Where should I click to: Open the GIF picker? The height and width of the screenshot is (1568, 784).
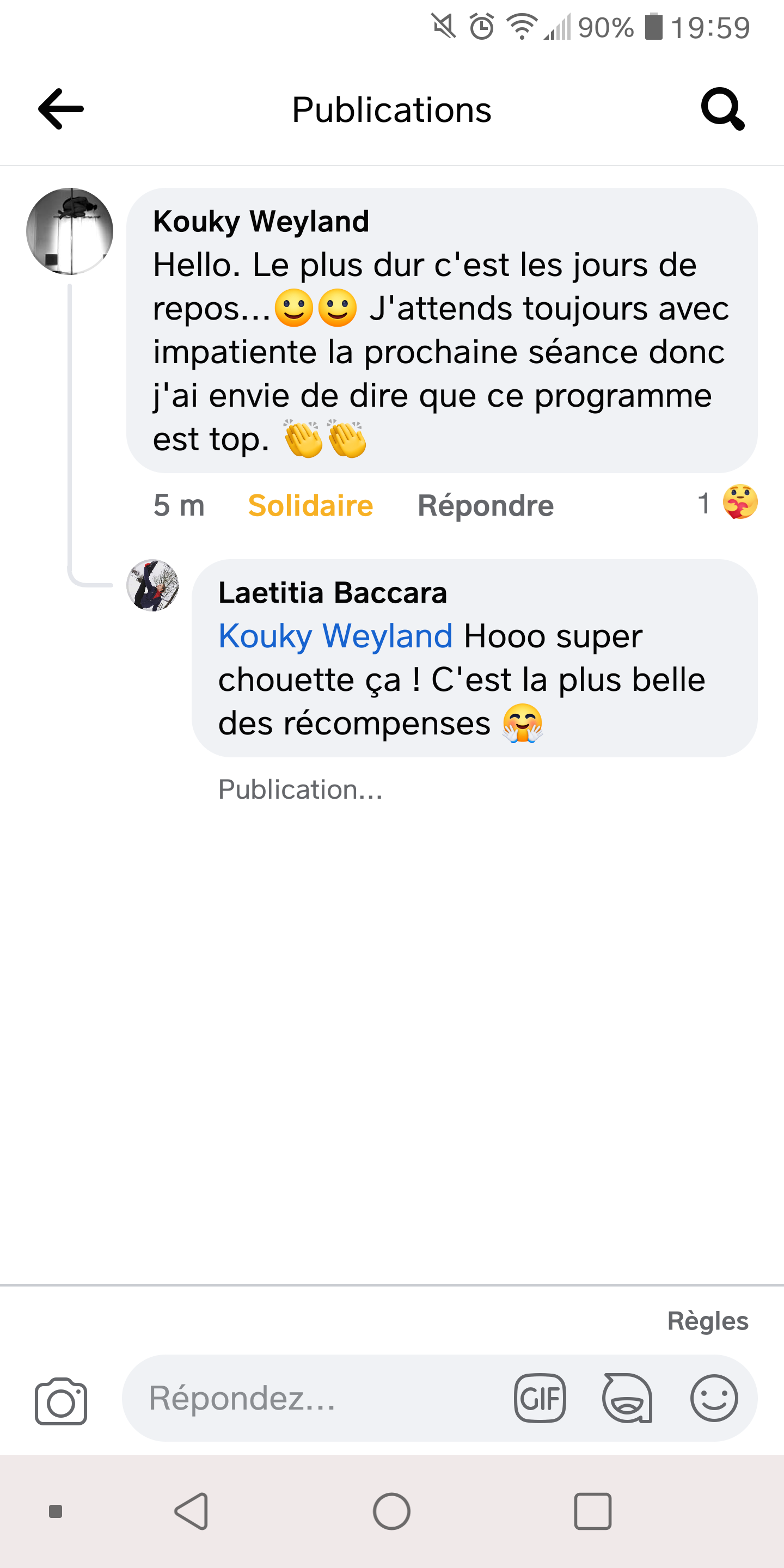[540, 1398]
